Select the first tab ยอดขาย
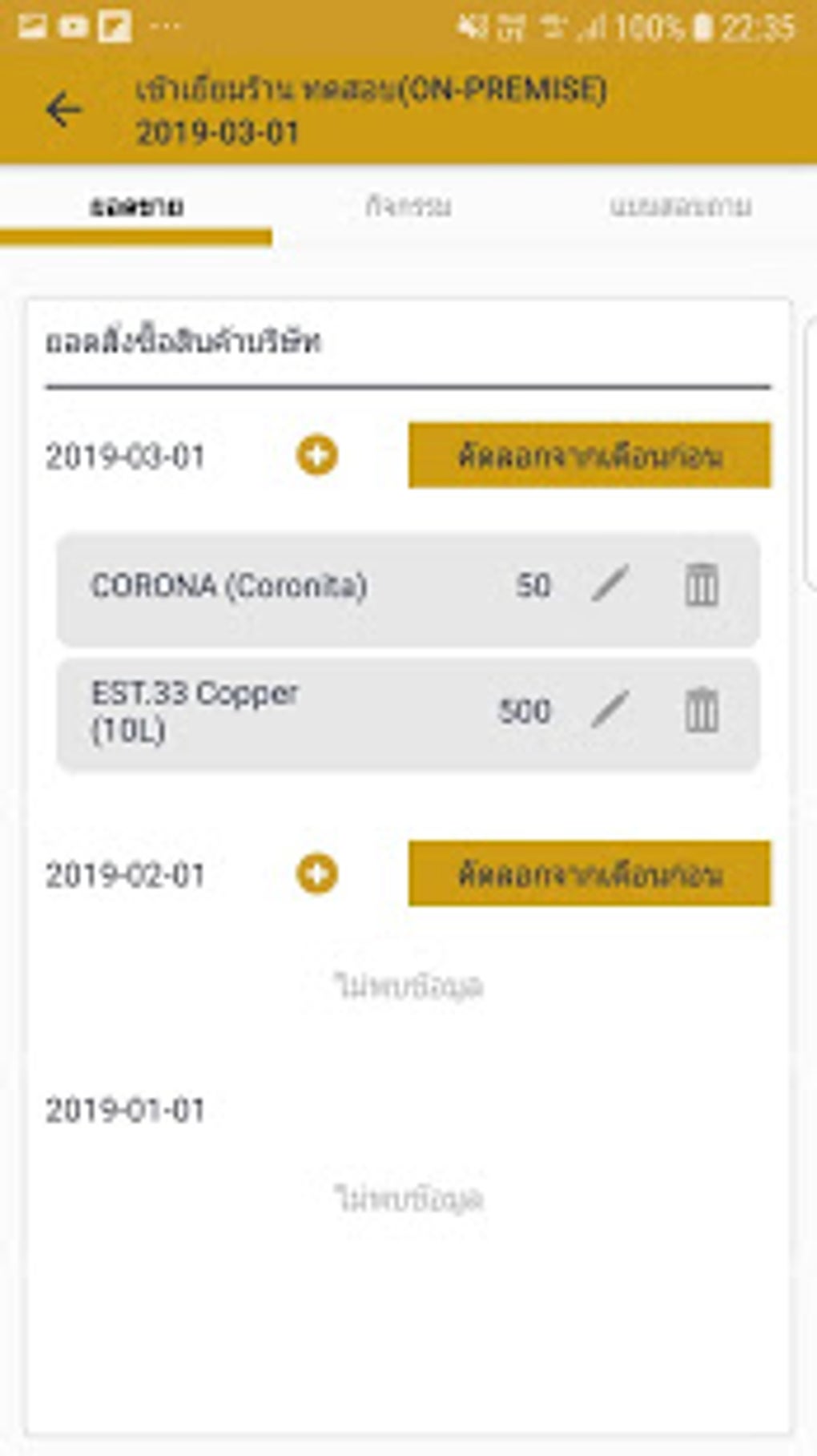 [x=136, y=207]
